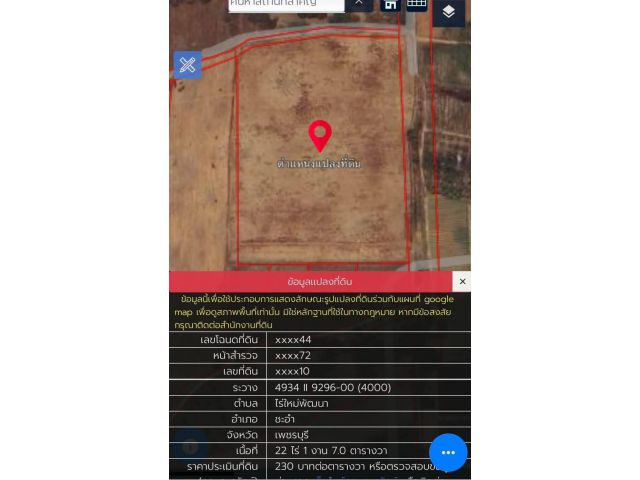Open the map layers selector
The width and height of the screenshot is (640, 480).
coord(448,12)
